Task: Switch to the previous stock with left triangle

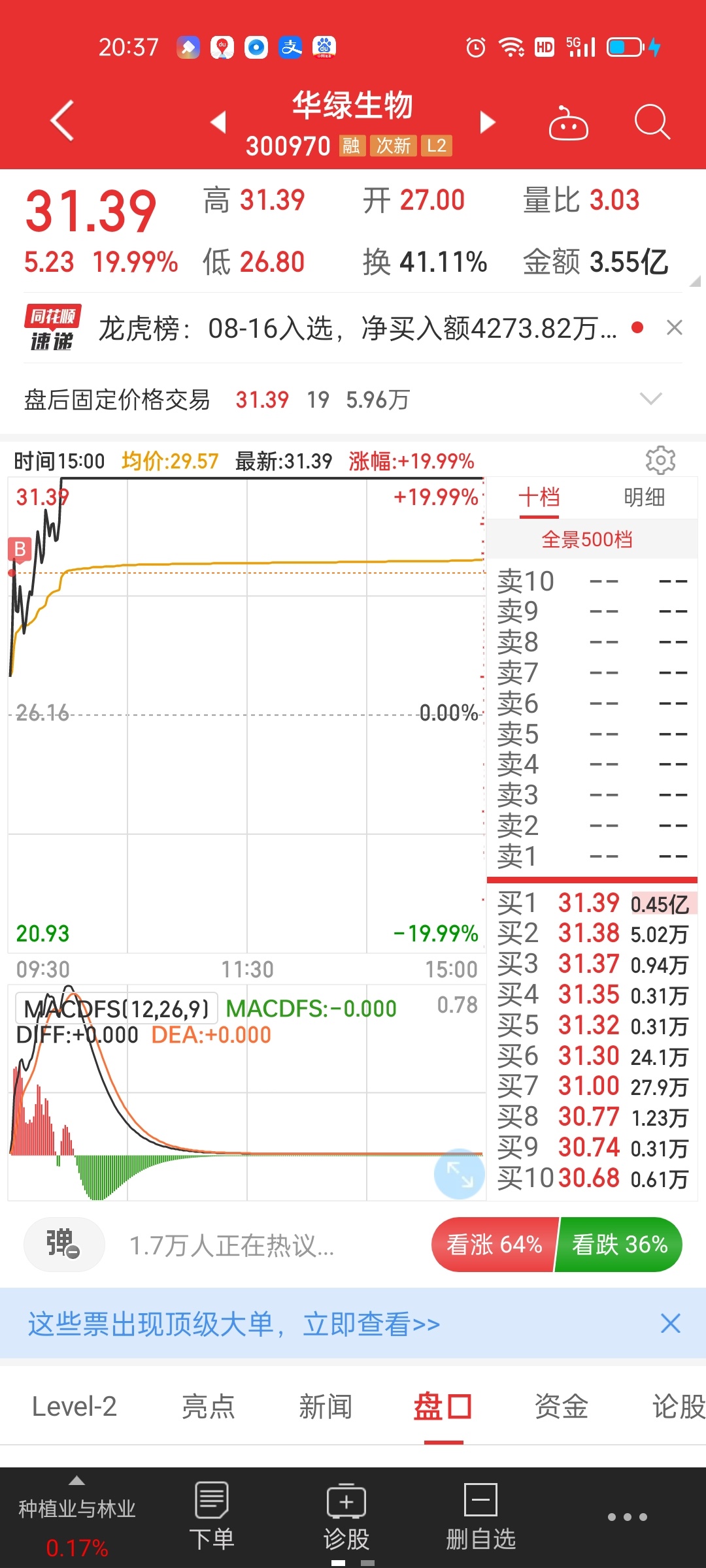Action: point(218,122)
